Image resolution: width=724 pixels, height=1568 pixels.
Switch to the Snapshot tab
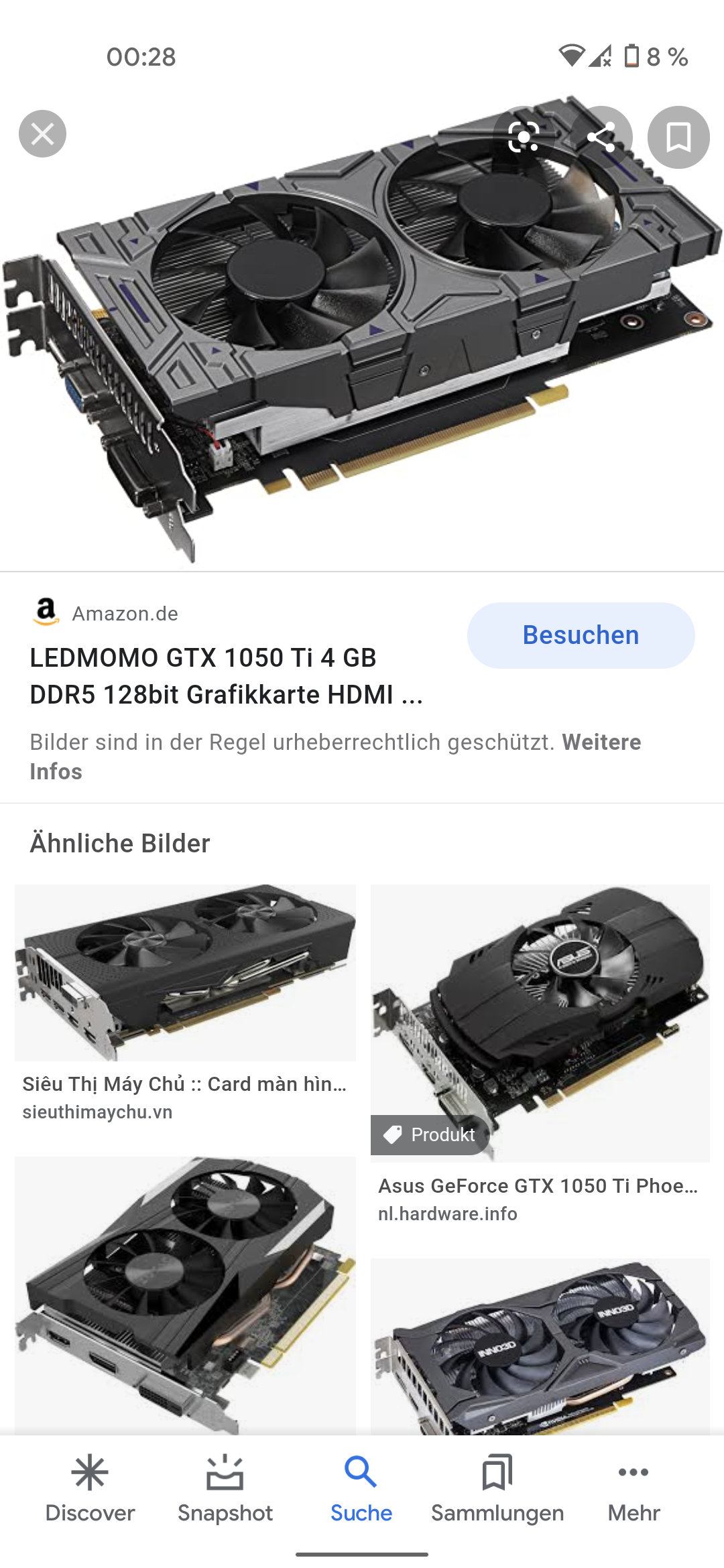point(225,1489)
